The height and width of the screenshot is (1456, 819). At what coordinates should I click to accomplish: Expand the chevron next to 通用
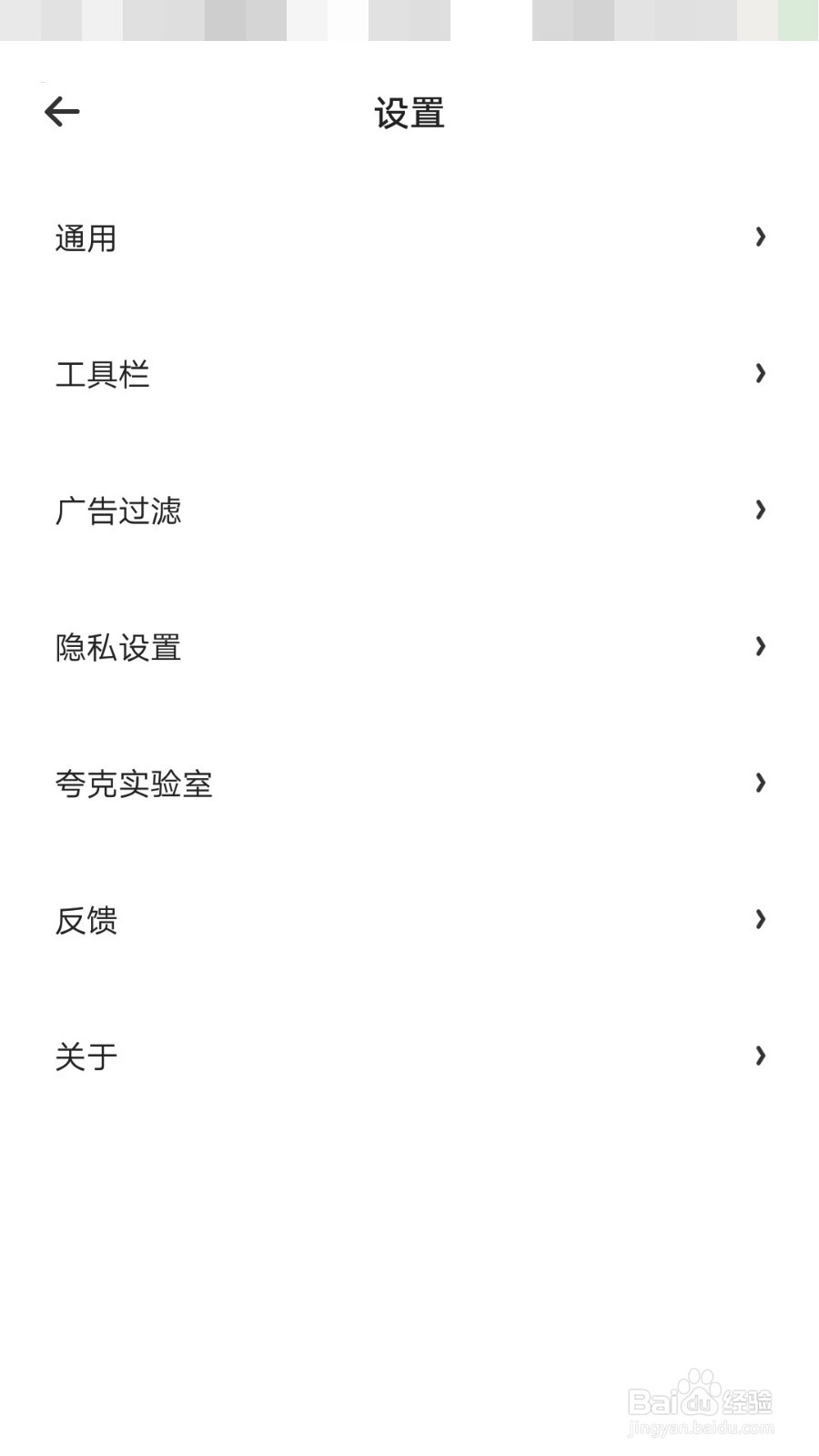[x=760, y=238]
